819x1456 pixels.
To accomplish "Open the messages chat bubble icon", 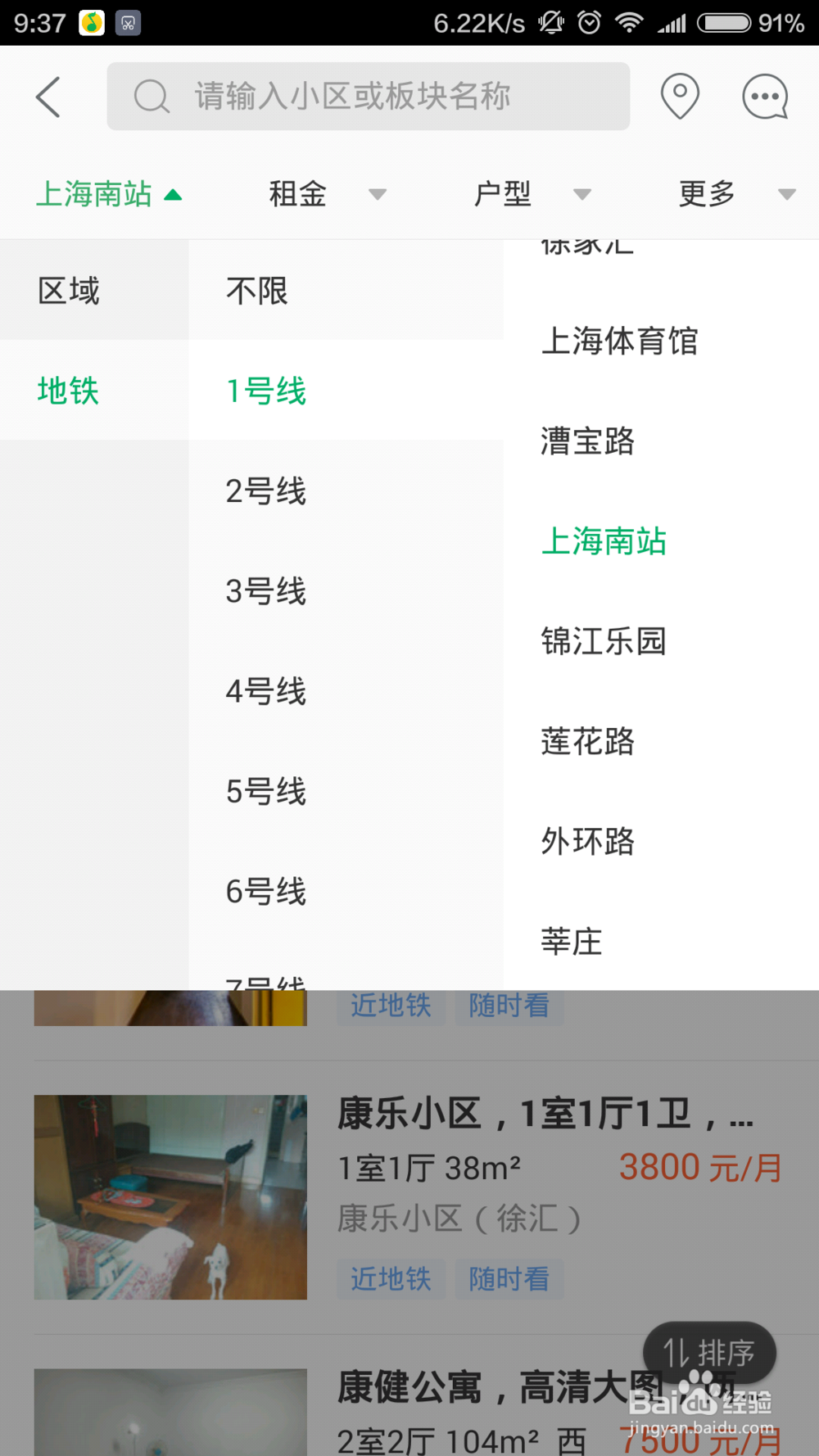I will pos(763,96).
